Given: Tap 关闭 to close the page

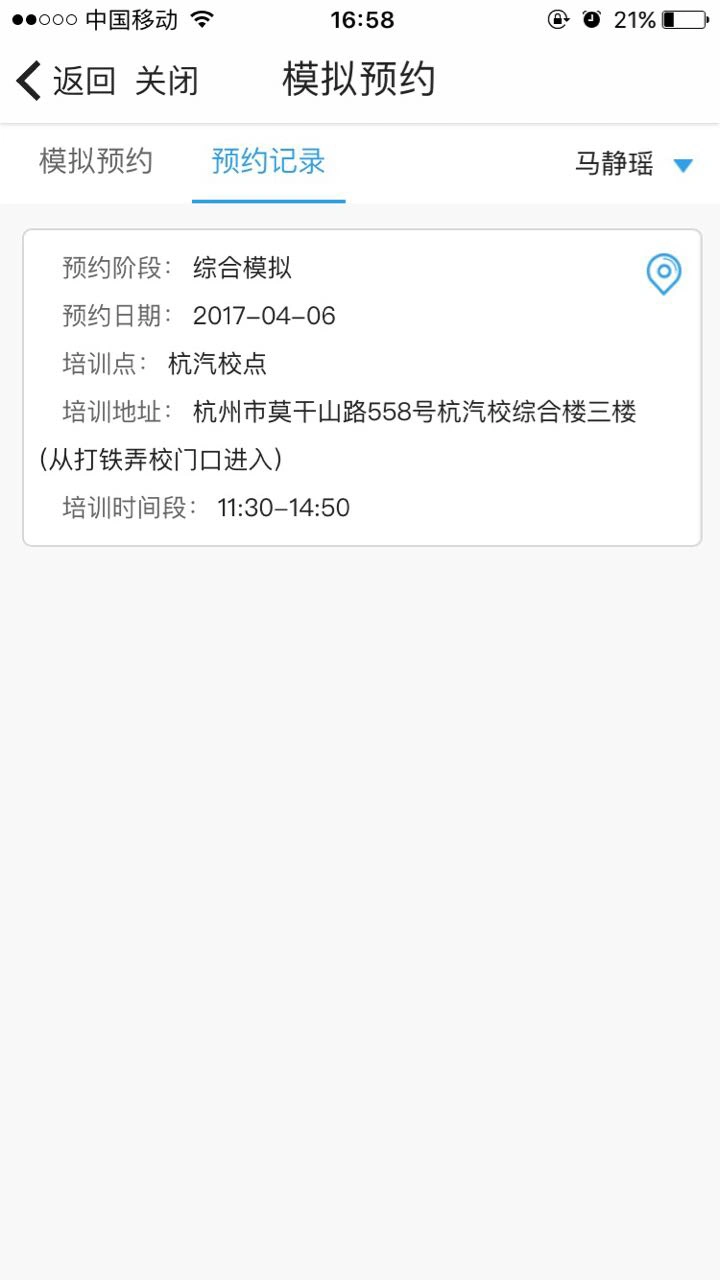Looking at the screenshot, I should [167, 81].
